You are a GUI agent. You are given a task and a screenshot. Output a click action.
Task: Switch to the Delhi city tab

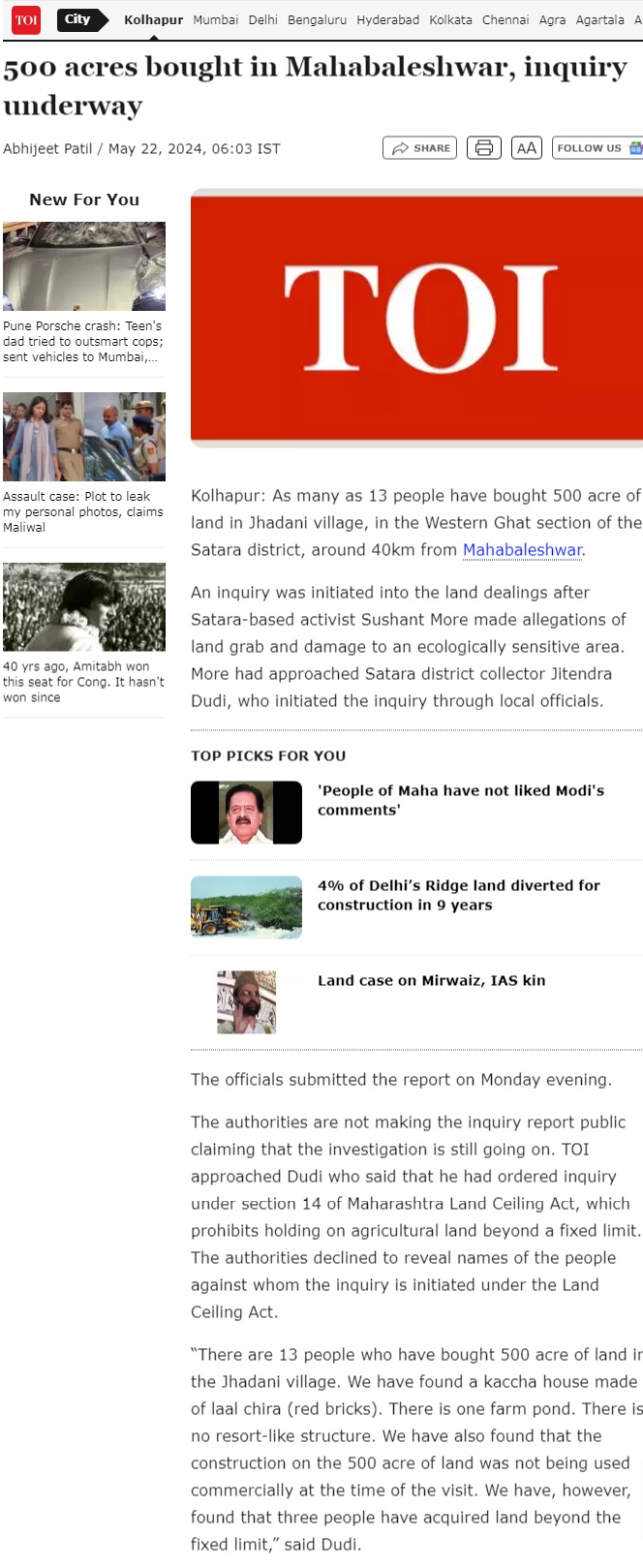click(262, 19)
